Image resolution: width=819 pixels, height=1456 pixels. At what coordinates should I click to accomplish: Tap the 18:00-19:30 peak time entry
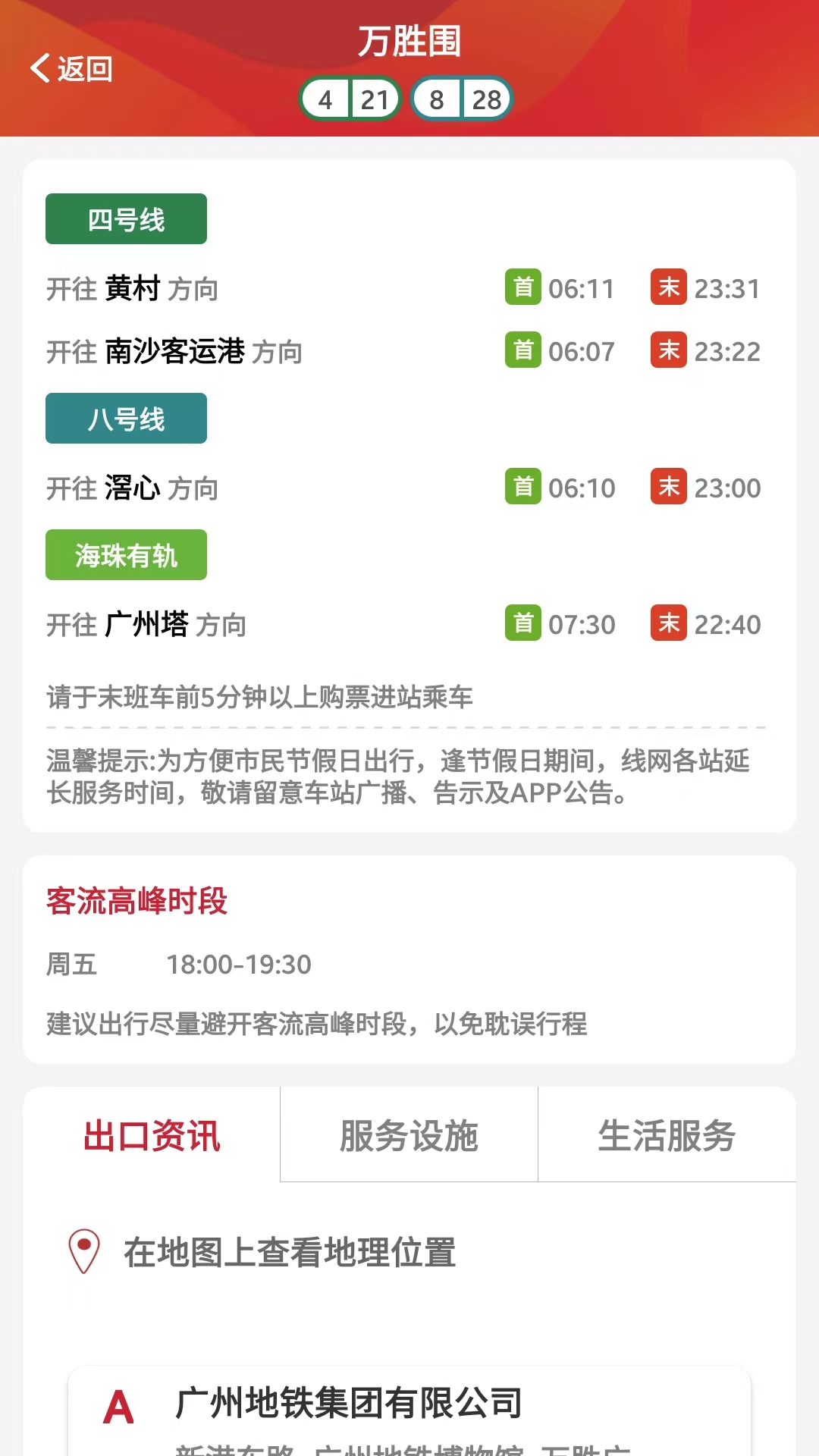coord(239,965)
